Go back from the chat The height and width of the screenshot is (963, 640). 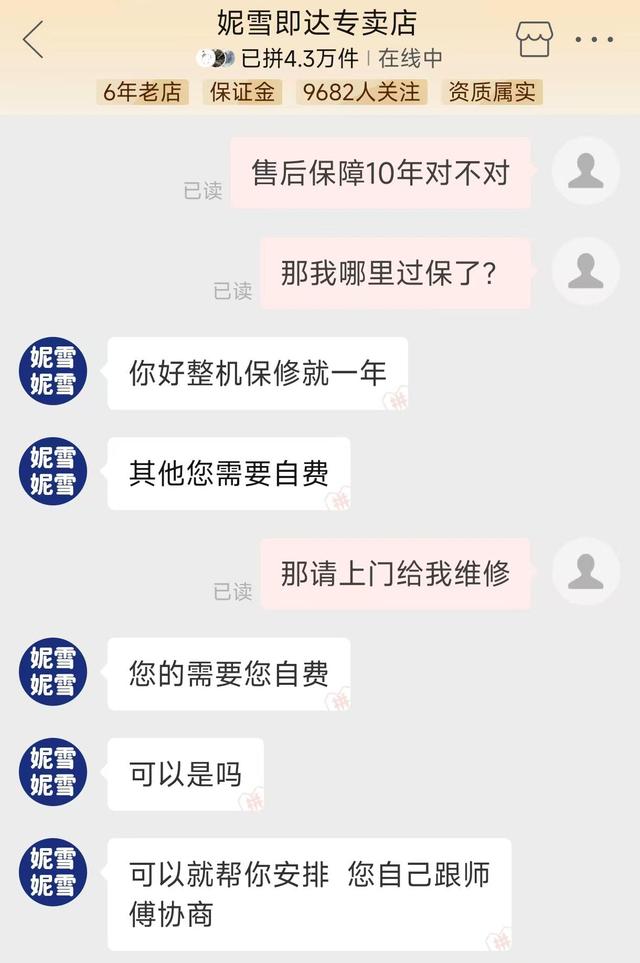click(x=33, y=40)
